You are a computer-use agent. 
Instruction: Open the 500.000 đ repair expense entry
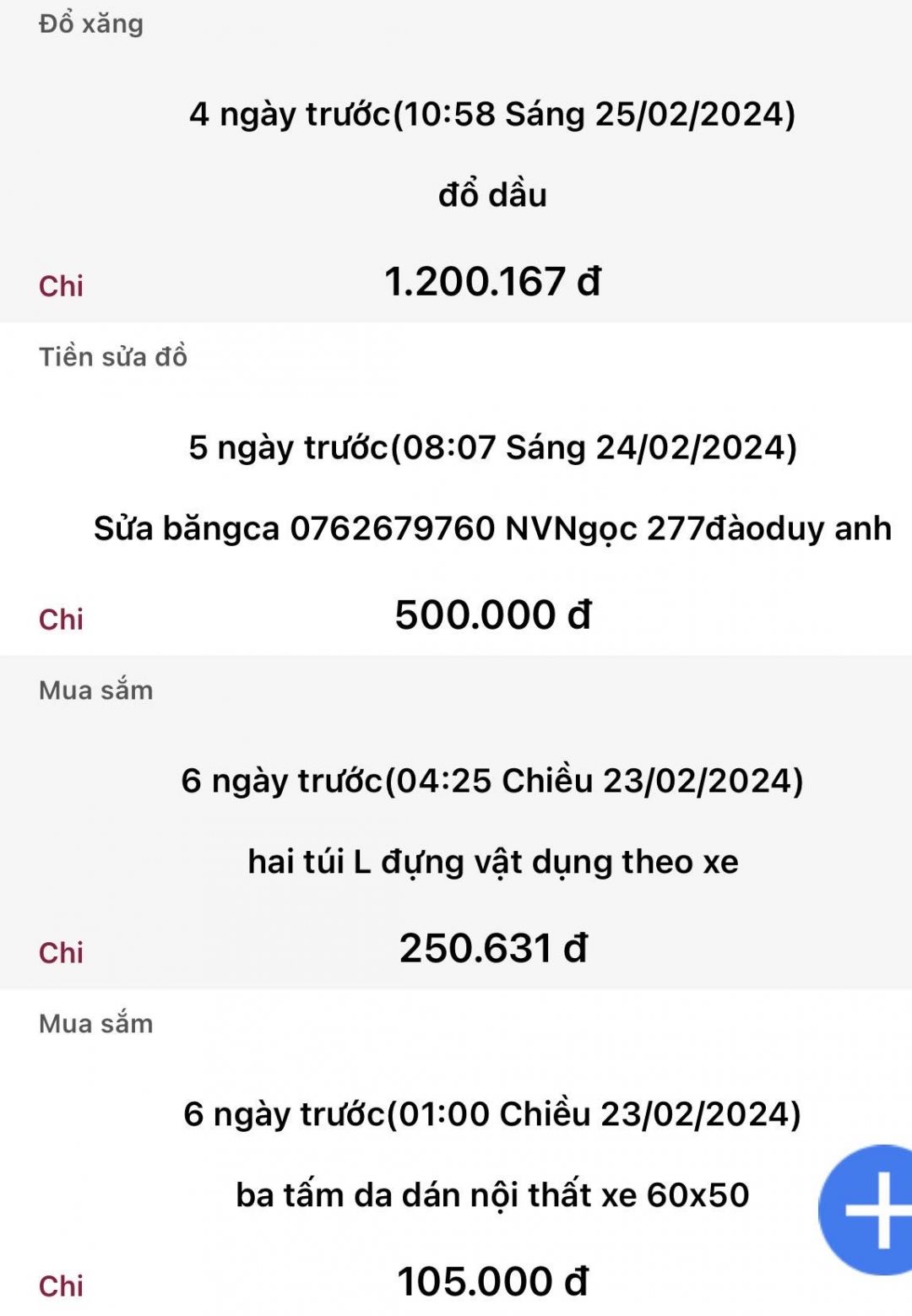point(492,614)
